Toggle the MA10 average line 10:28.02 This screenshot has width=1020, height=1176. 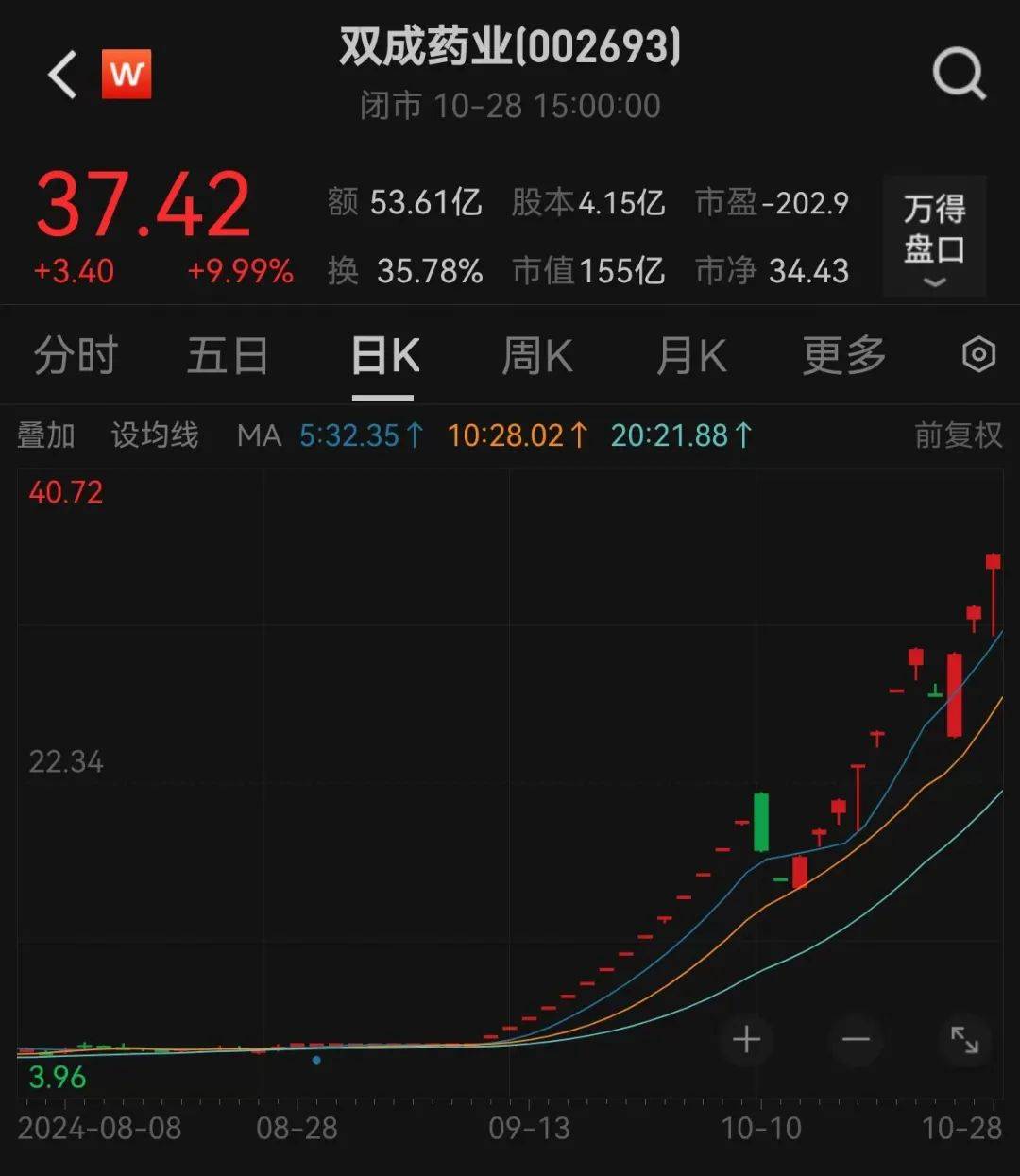[x=518, y=435]
